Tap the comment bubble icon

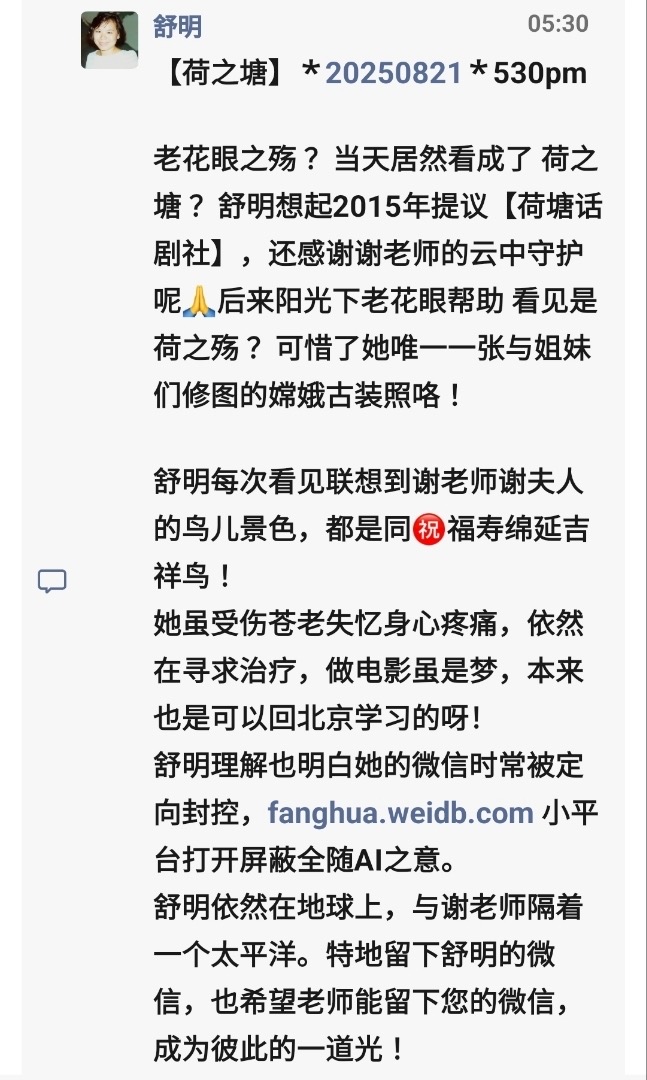pyautogui.click(x=52, y=581)
